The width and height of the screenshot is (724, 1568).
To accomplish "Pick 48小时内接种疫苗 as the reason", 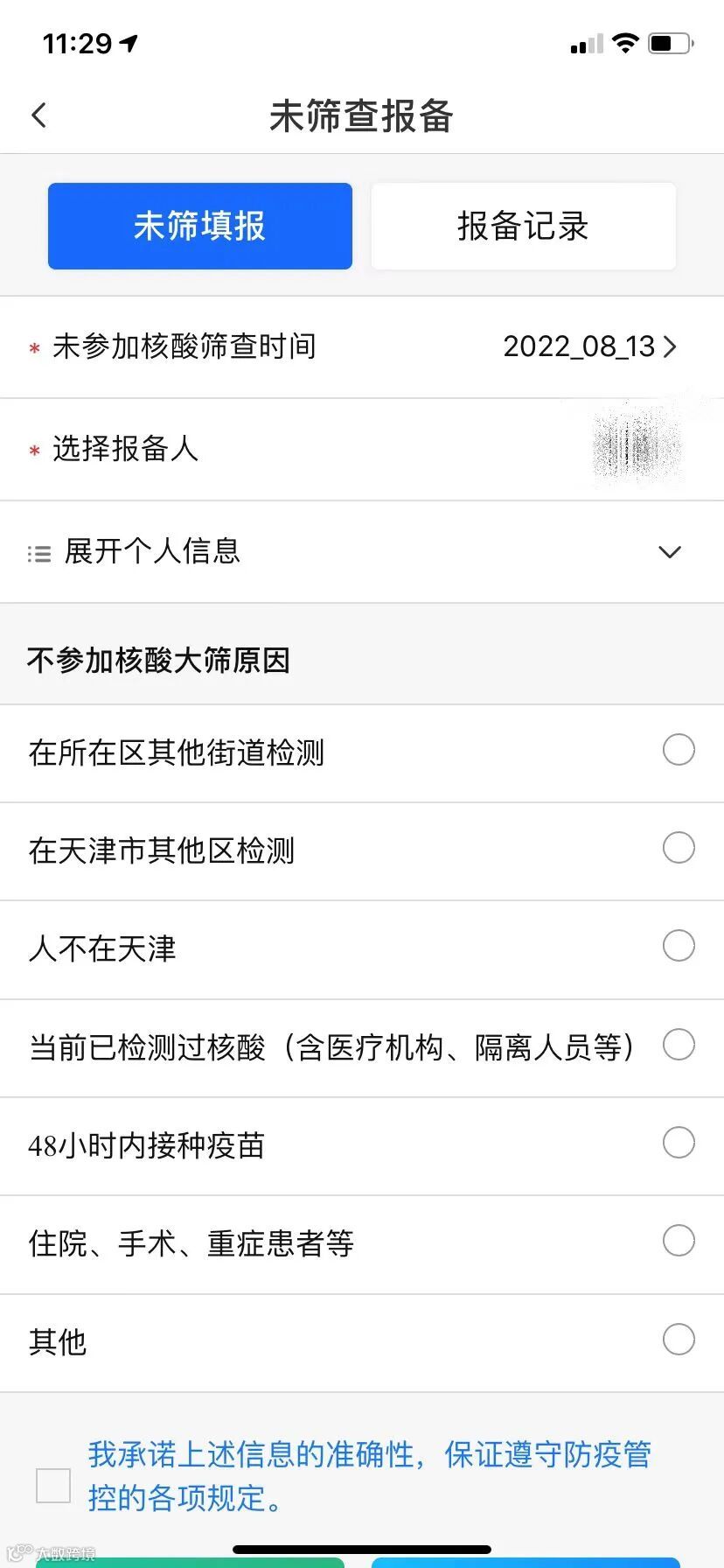I will (679, 1143).
